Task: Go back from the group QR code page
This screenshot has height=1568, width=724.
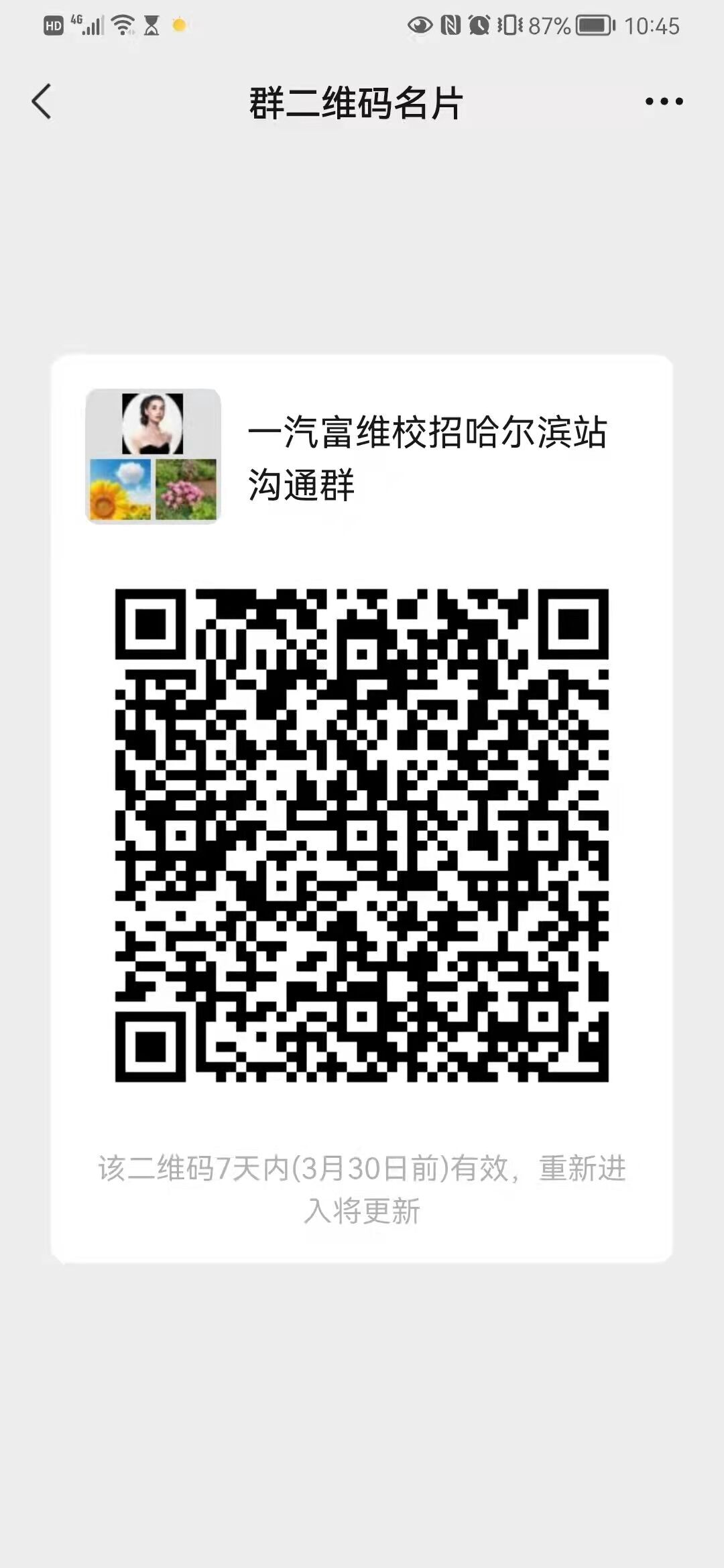Action: click(42, 102)
